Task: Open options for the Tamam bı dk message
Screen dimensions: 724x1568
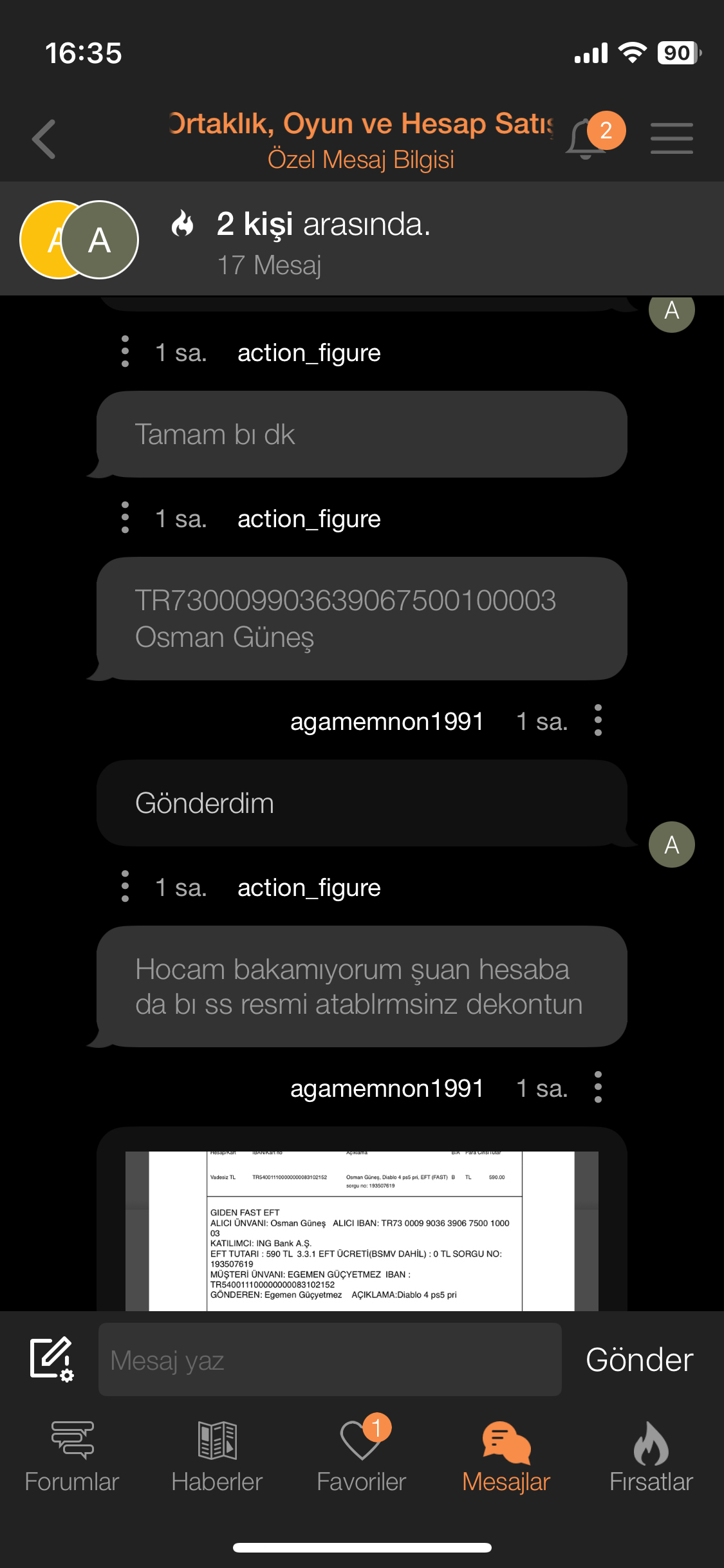Action: [x=125, y=351]
